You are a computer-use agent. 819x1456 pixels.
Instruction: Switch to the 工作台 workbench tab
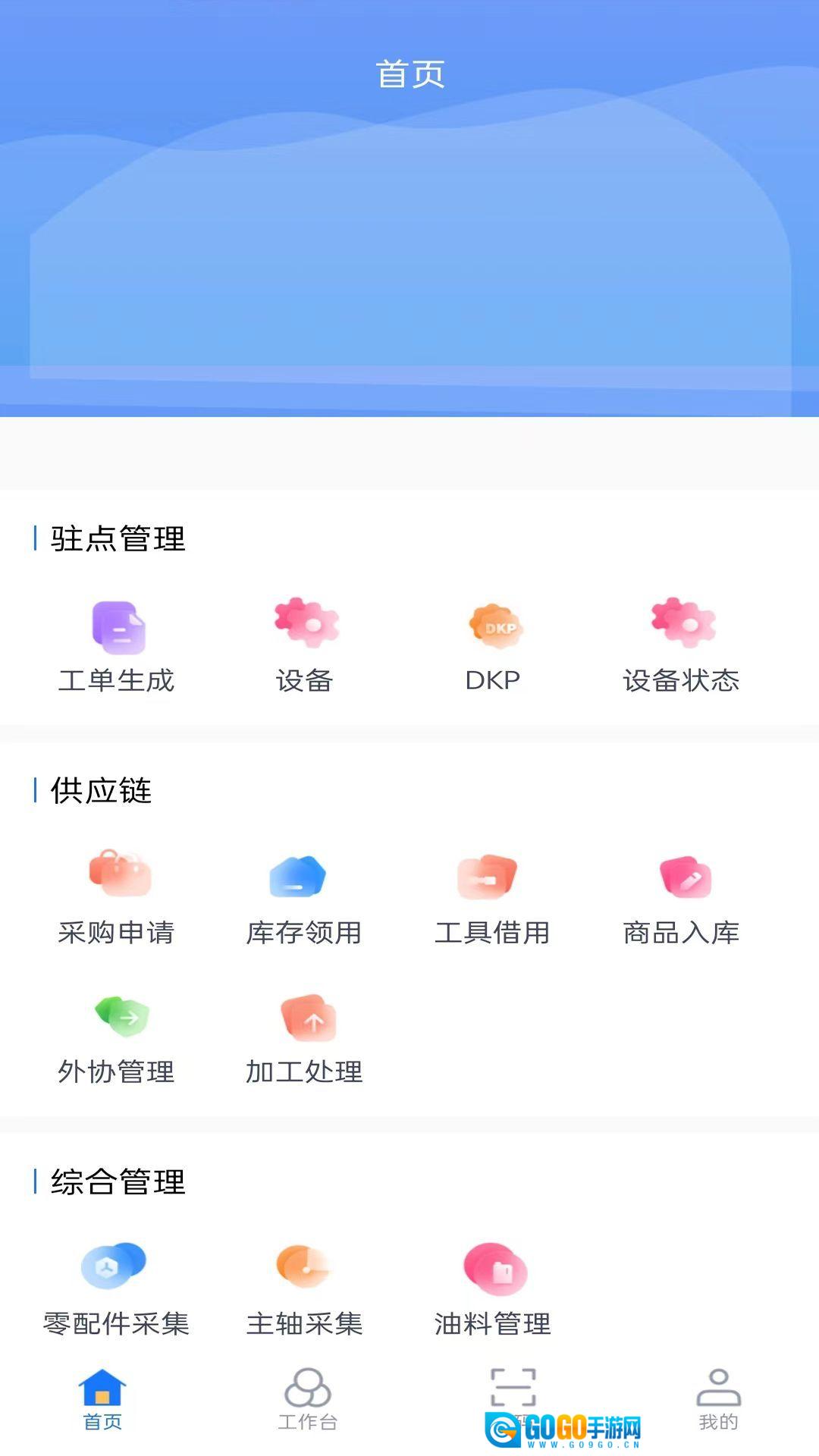307,1400
